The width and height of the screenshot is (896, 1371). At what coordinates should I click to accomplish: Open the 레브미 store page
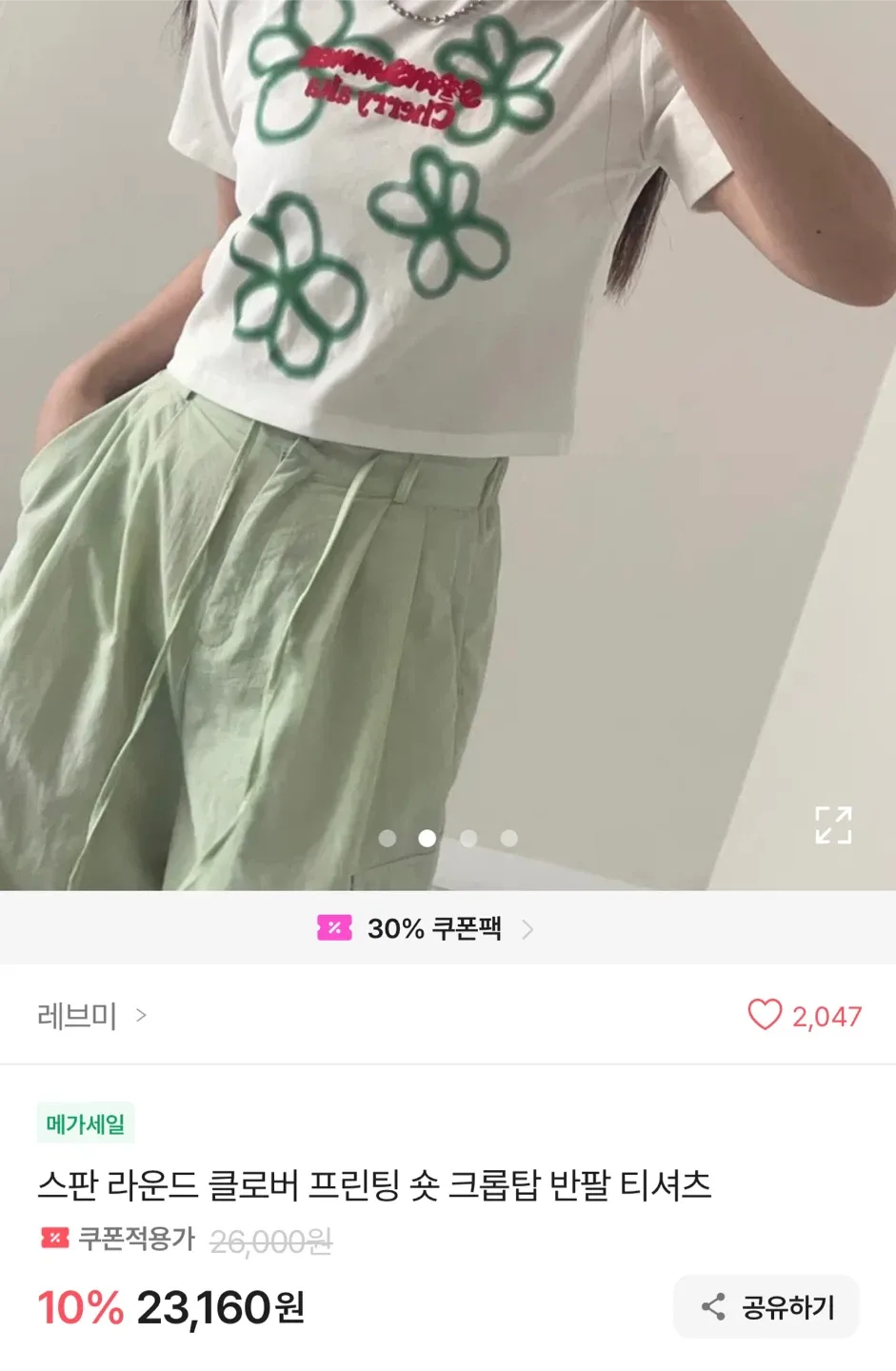pos(91,1016)
